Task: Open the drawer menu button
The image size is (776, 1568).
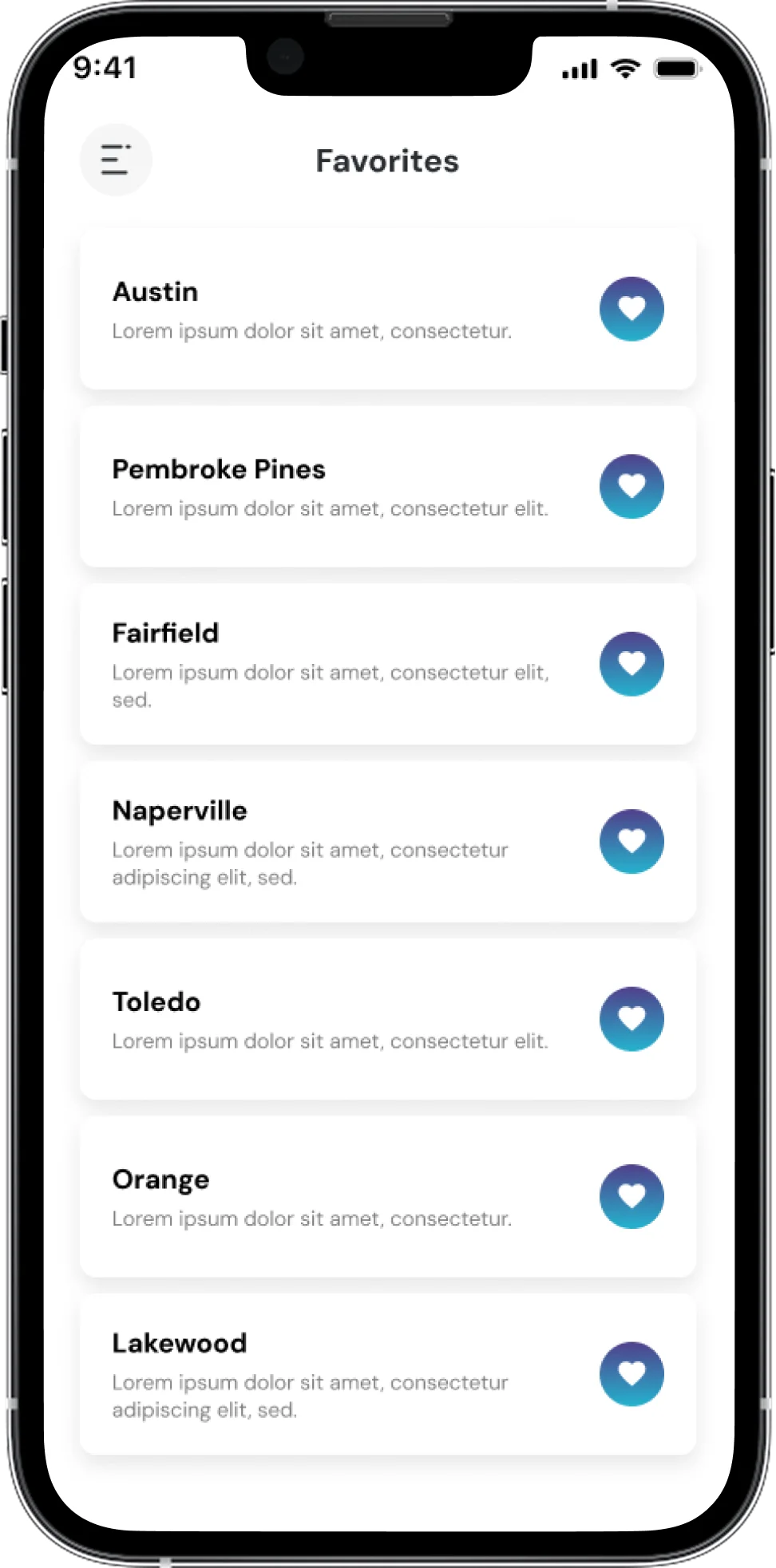Action: tap(116, 160)
